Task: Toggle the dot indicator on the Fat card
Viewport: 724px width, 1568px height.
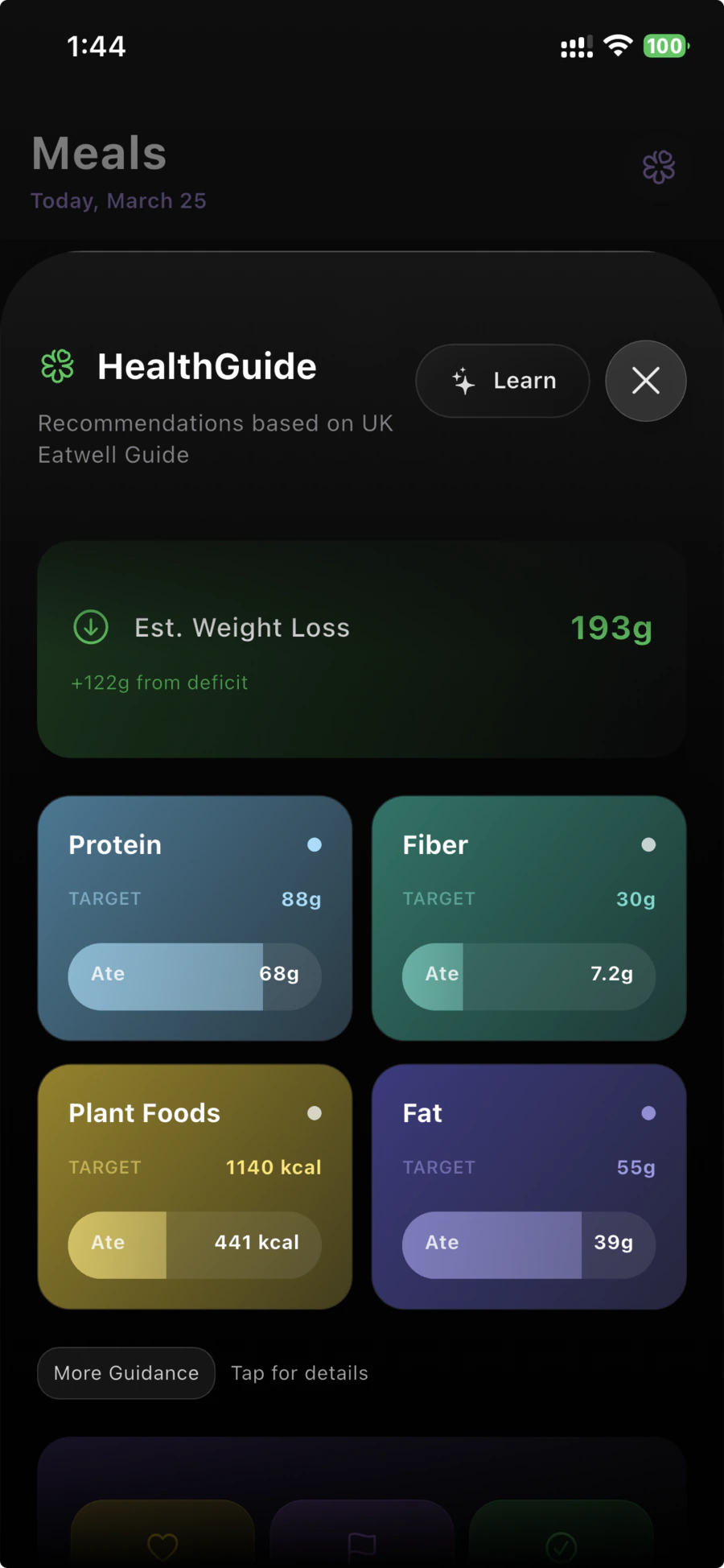Action: coord(648,1112)
